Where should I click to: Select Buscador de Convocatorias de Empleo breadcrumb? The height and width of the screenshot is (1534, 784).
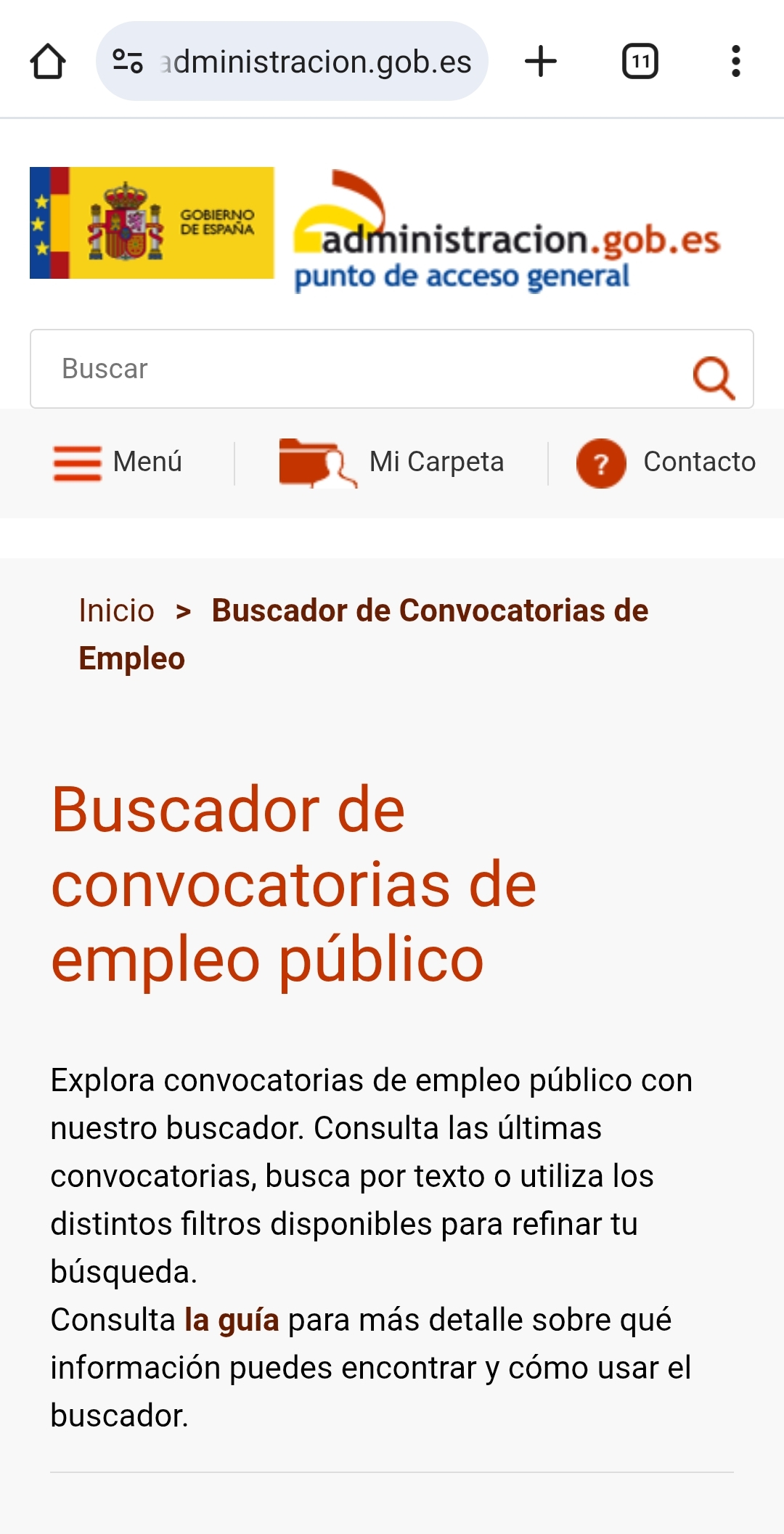pos(428,611)
